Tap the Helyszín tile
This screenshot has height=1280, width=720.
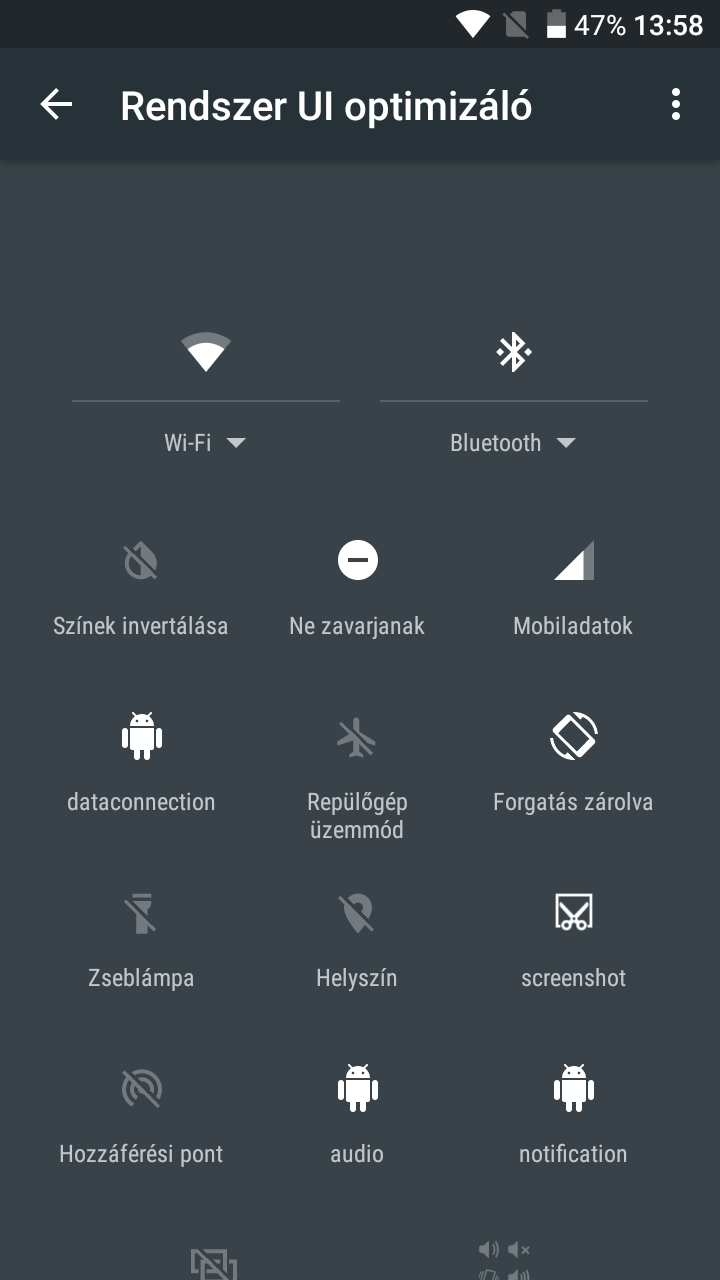pos(357,937)
